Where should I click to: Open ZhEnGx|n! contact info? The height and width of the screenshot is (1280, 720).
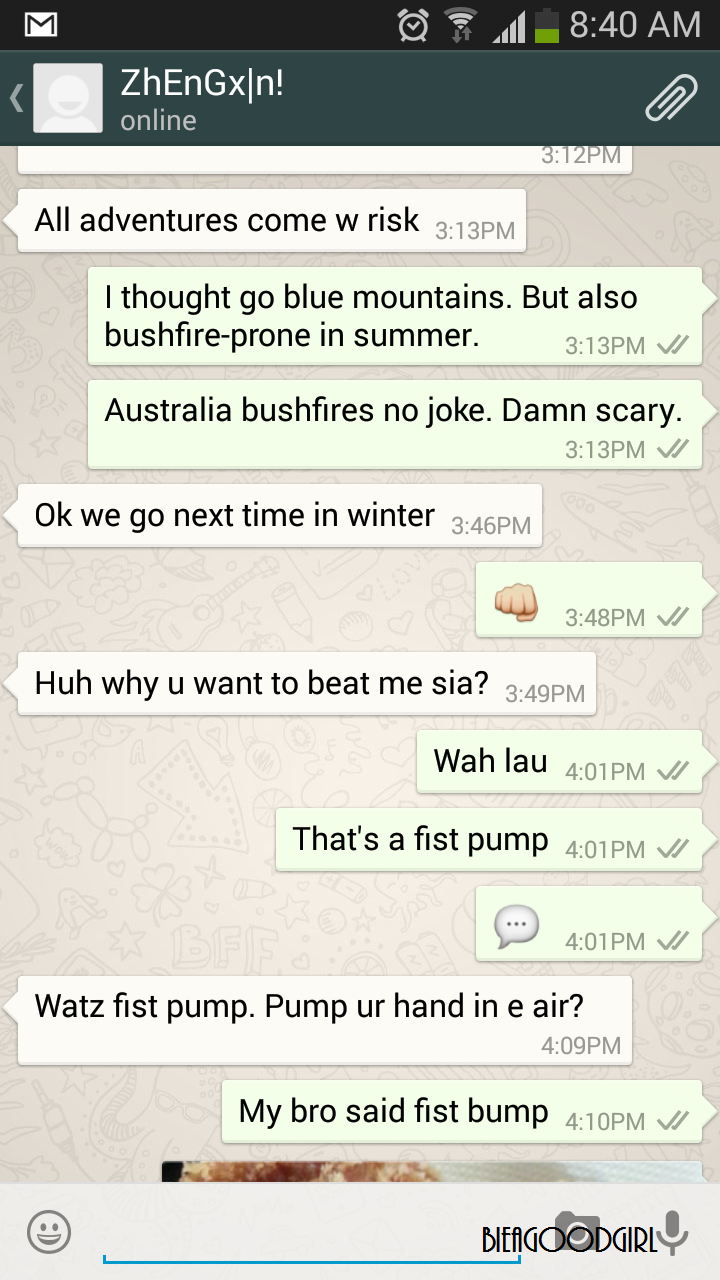[x=202, y=100]
